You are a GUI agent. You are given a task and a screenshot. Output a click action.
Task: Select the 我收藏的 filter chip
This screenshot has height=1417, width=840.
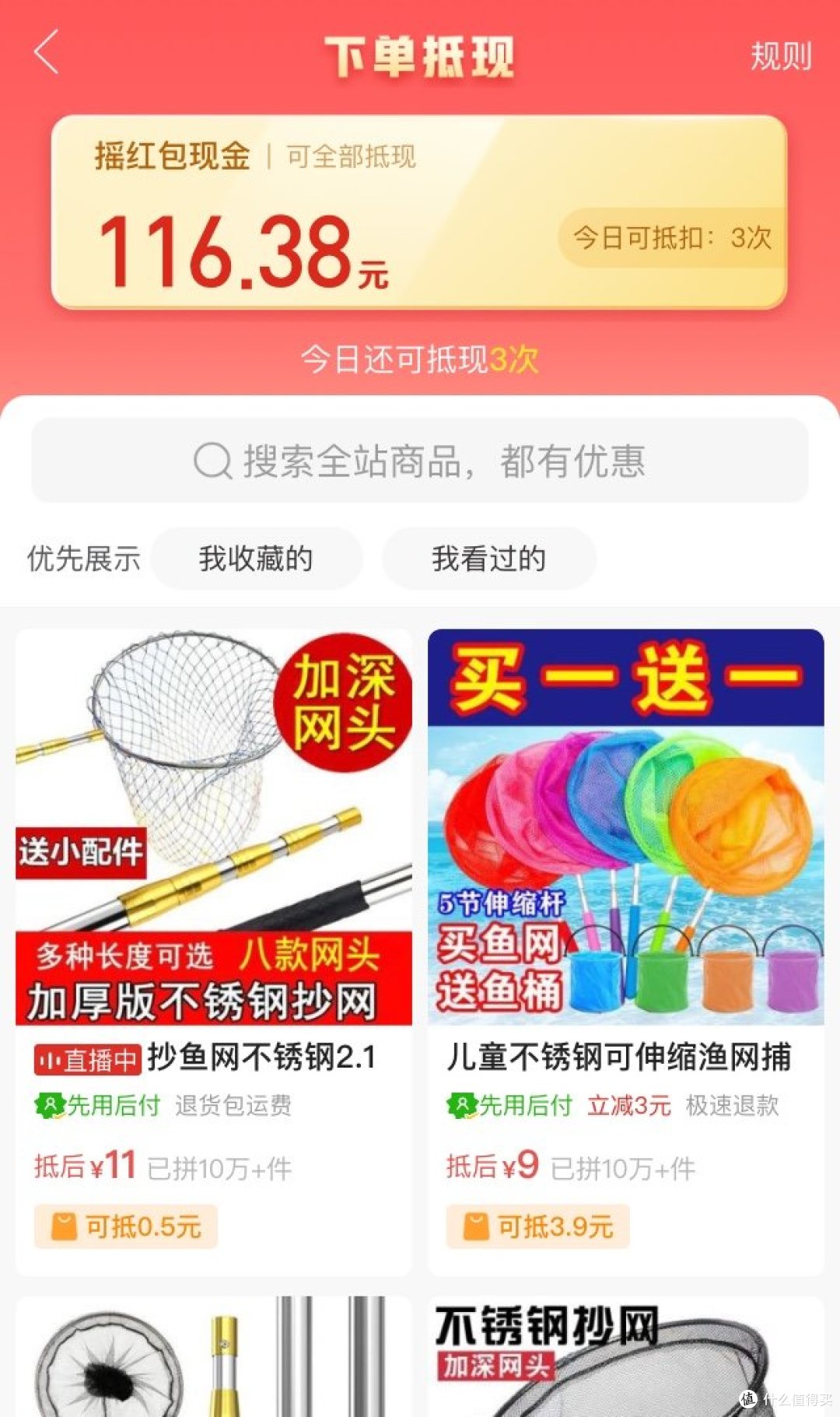click(x=257, y=558)
